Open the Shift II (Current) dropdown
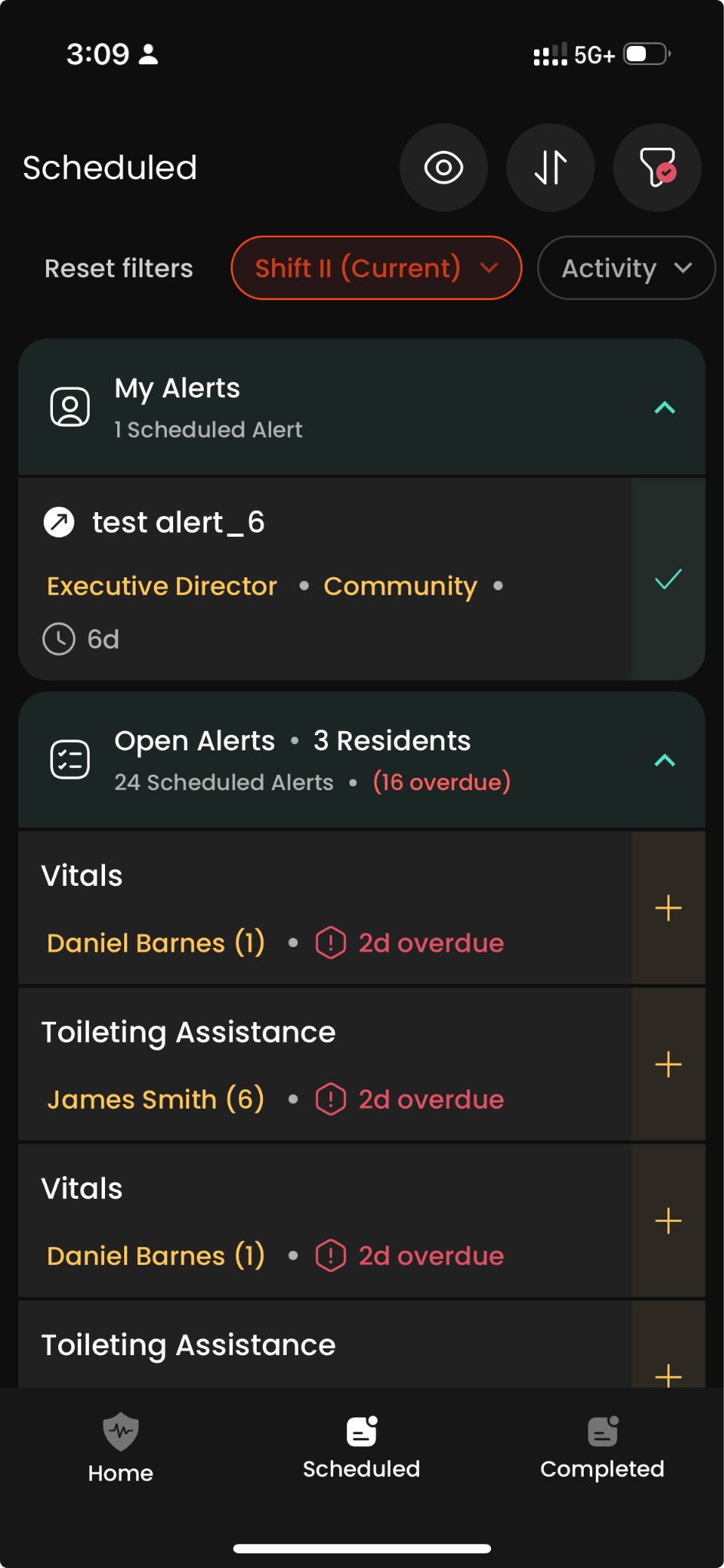 click(x=375, y=268)
